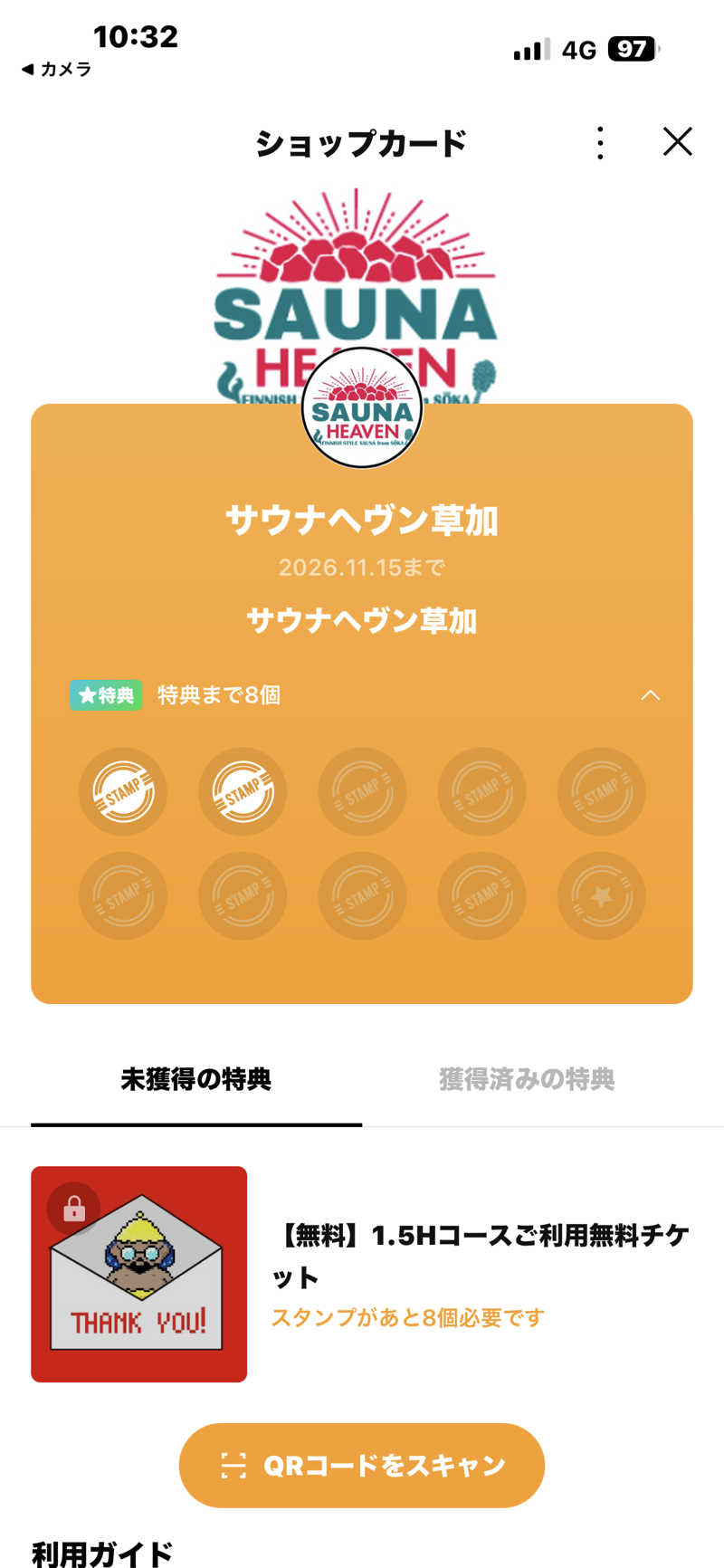Select the third stamp slot in top row
Screen dimensions: 724x1568
[362, 790]
